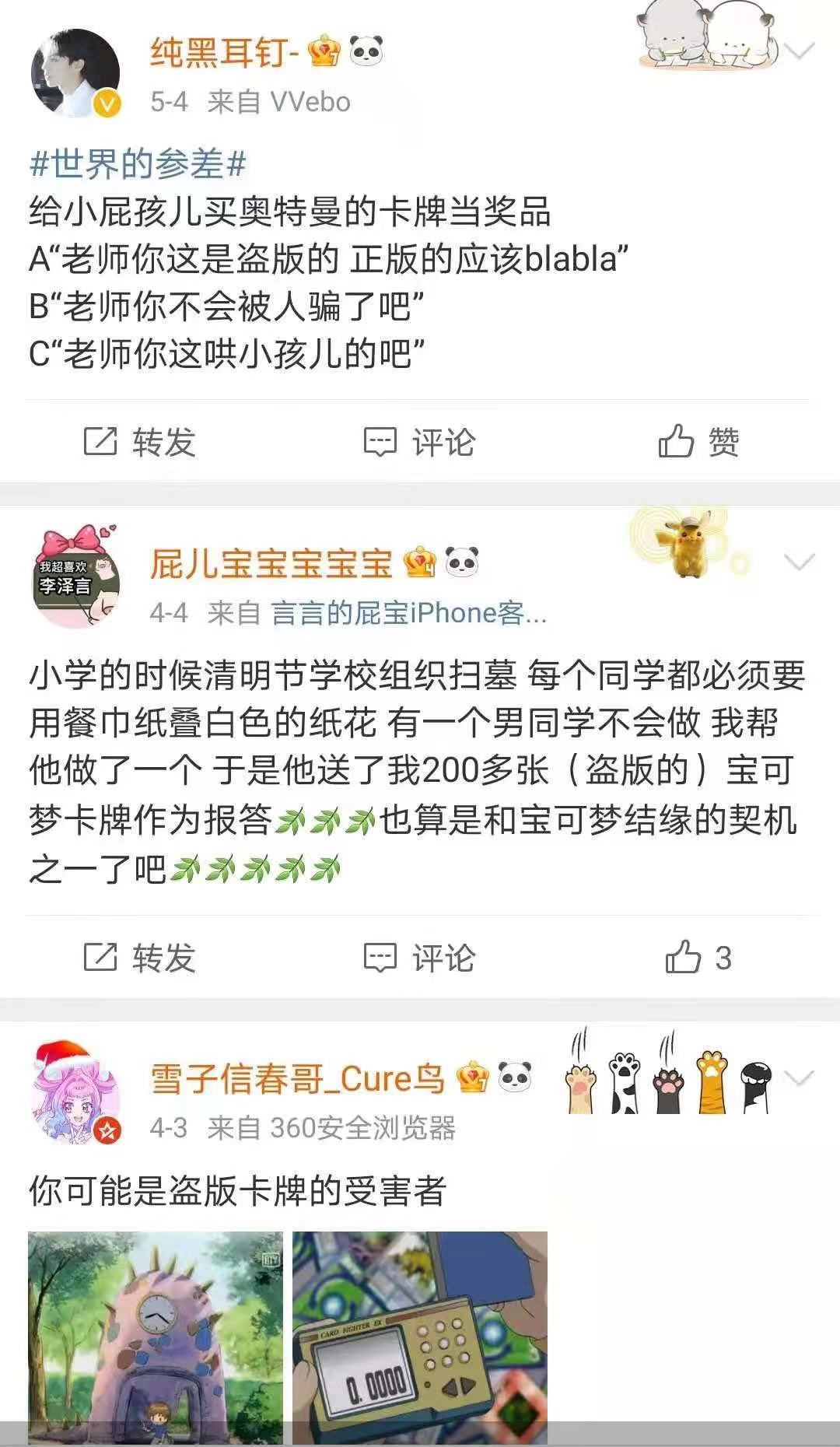Open 屁儿宝宝宝宝宝 user profile name
The height and width of the screenshot is (1447, 840).
coord(271,564)
